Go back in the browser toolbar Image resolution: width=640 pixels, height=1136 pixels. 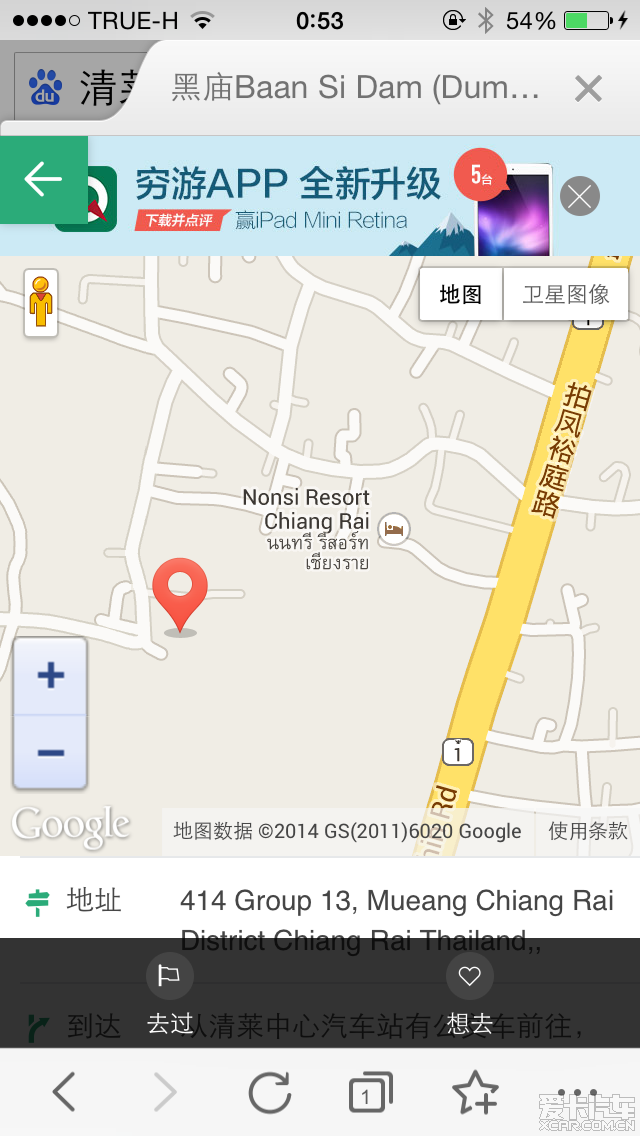pyautogui.click(x=64, y=1092)
